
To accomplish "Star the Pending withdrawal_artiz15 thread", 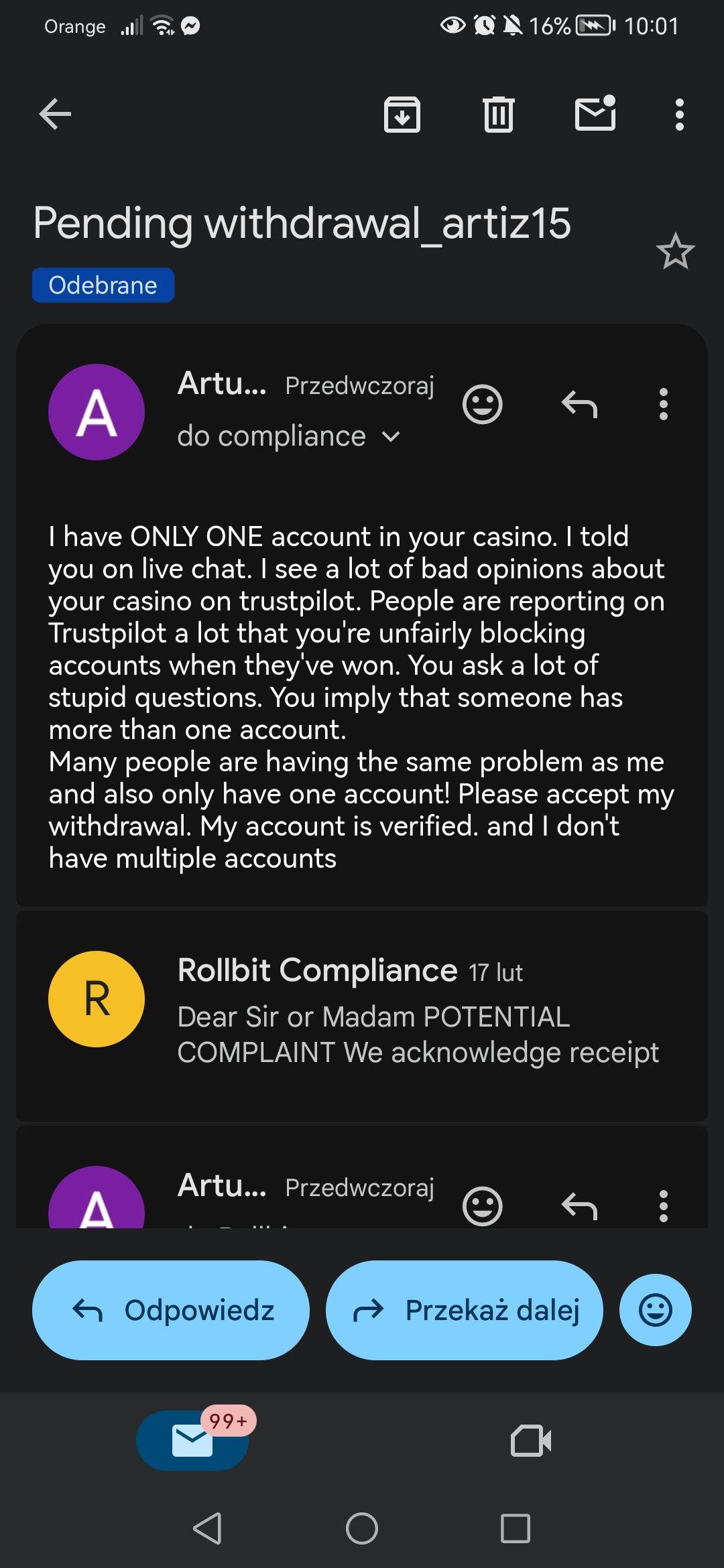I will (x=675, y=252).
